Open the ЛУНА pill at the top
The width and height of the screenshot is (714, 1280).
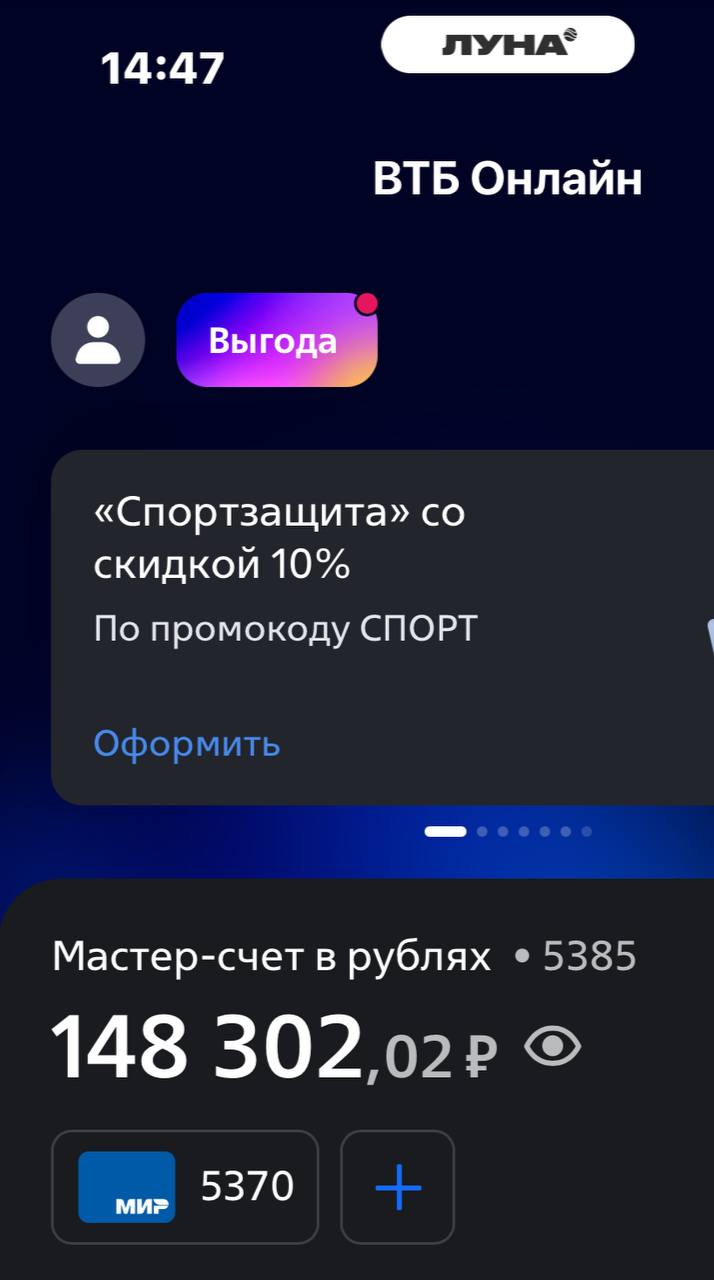pos(508,45)
